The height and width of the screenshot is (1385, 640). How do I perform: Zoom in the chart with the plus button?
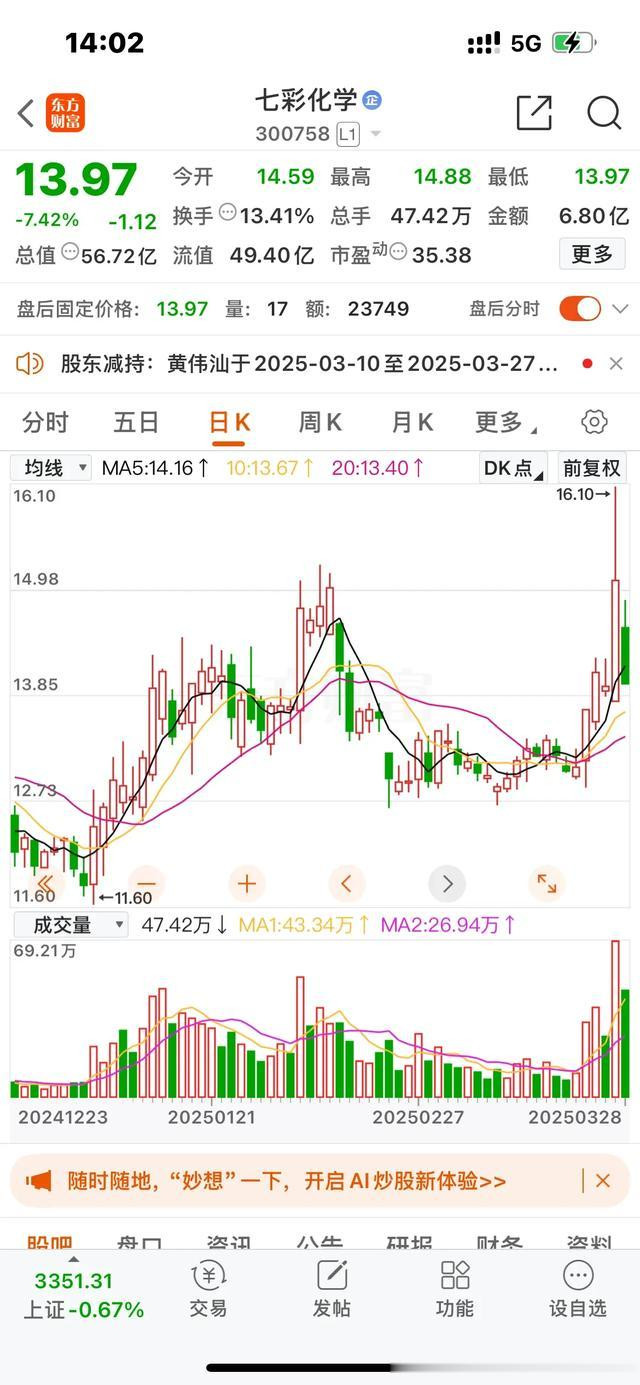[246, 884]
